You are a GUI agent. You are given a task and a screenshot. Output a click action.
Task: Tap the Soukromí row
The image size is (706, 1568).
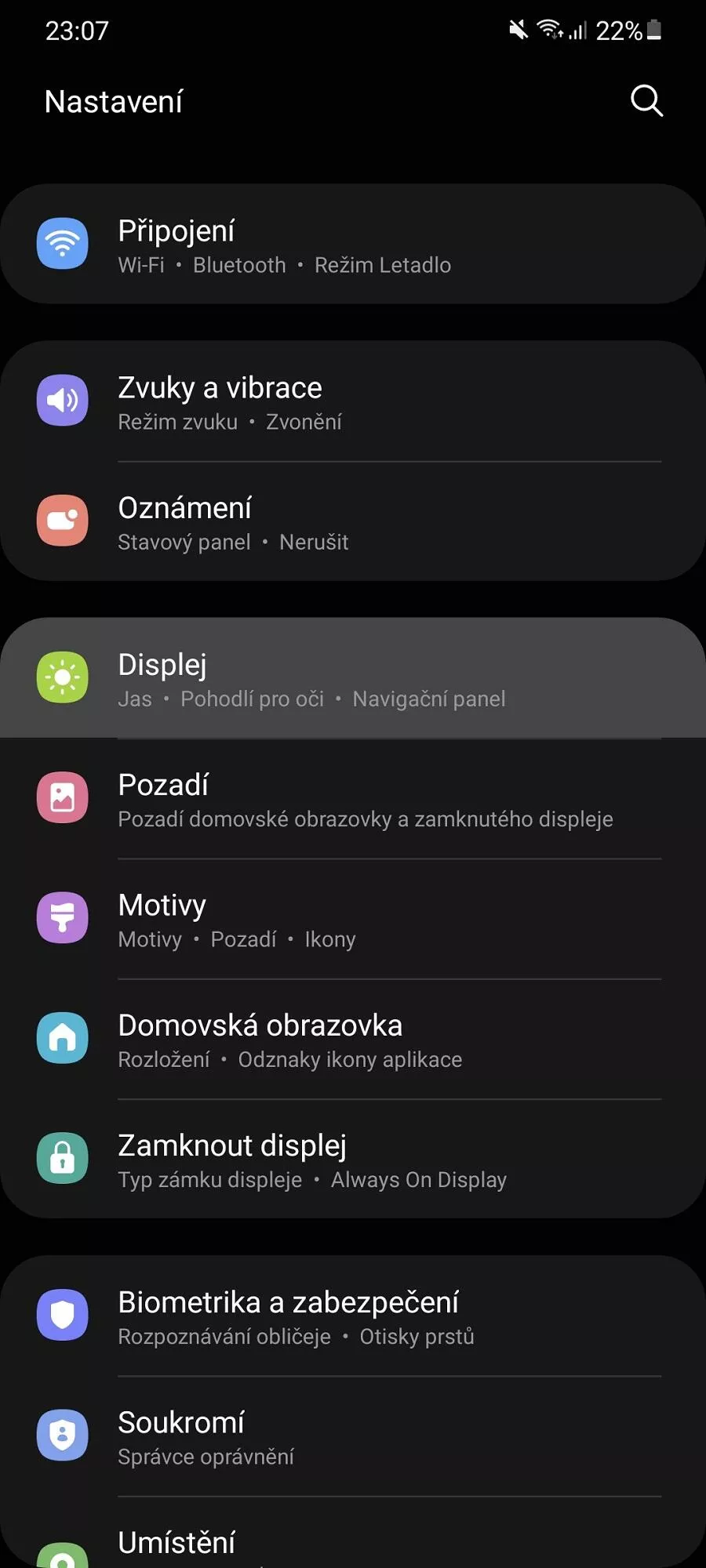[x=353, y=1436]
